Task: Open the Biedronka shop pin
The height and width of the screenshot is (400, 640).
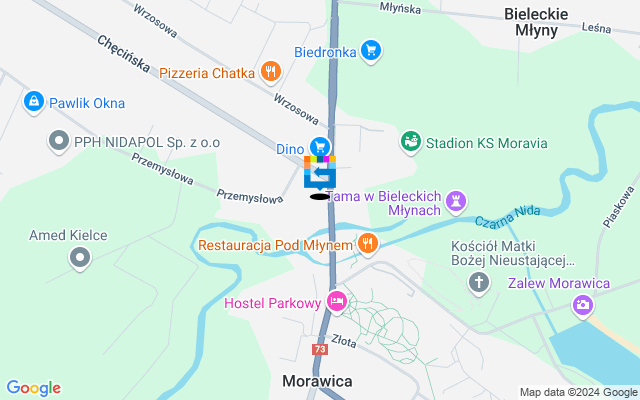Action: 371,50
